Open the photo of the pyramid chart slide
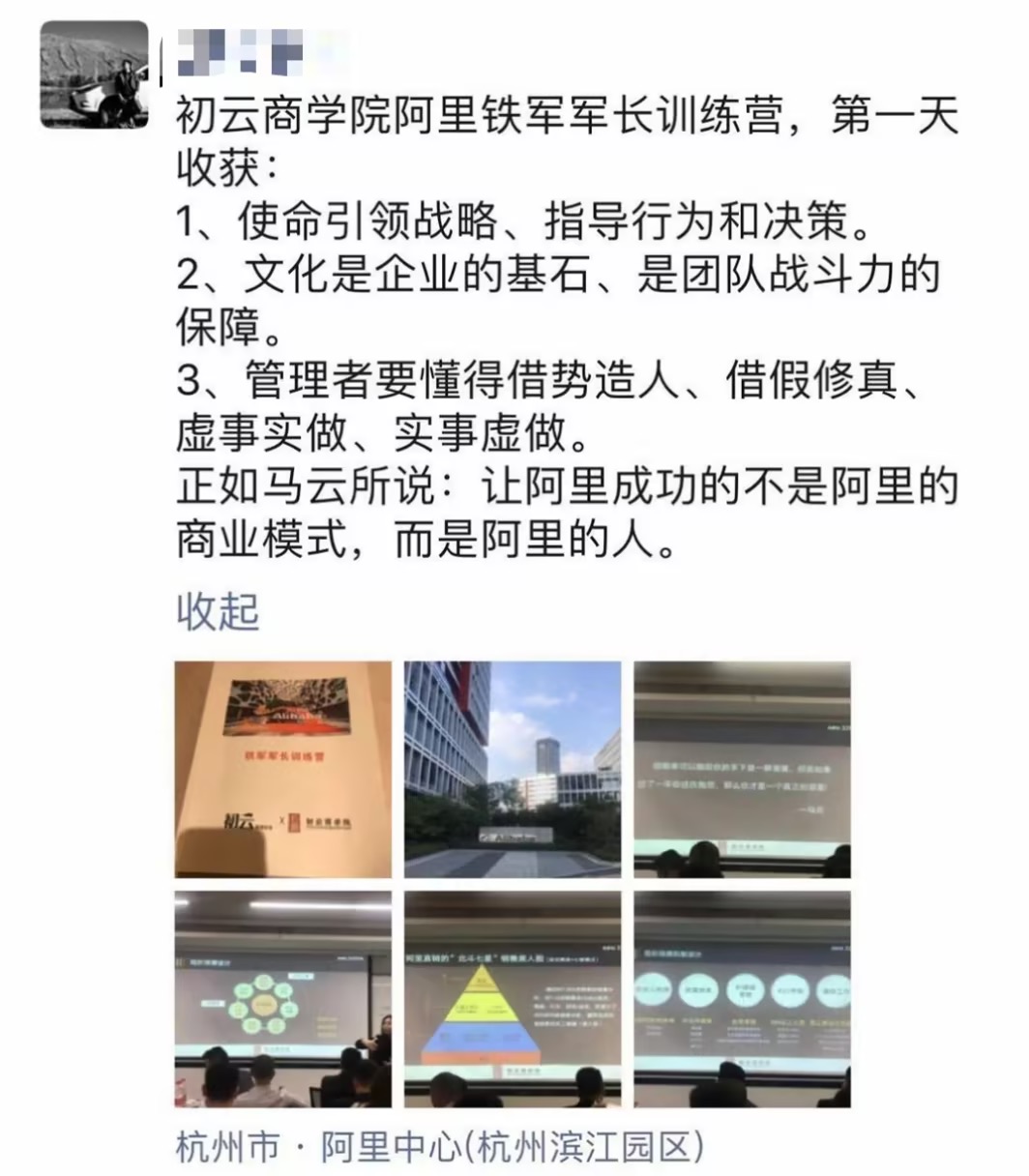The width and height of the screenshot is (1029, 1176). point(513,999)
